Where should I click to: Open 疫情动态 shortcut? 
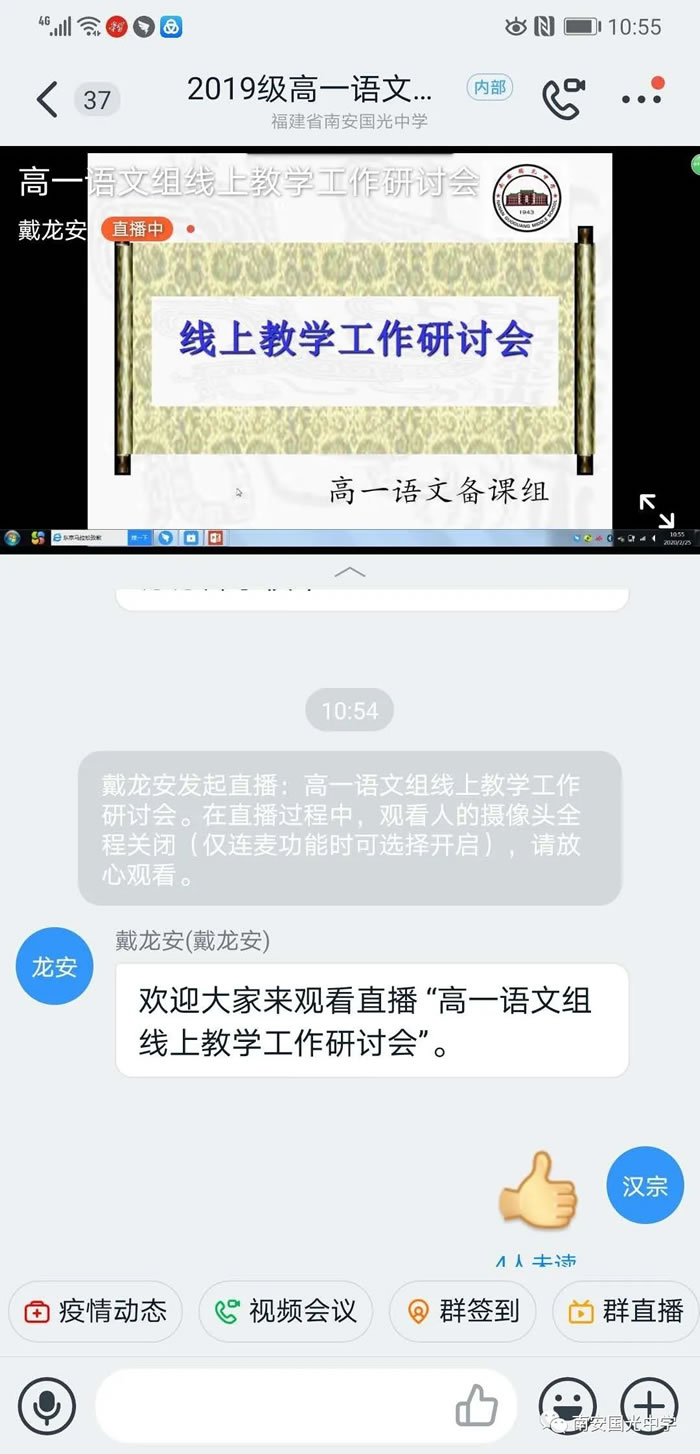point(96,1311)
